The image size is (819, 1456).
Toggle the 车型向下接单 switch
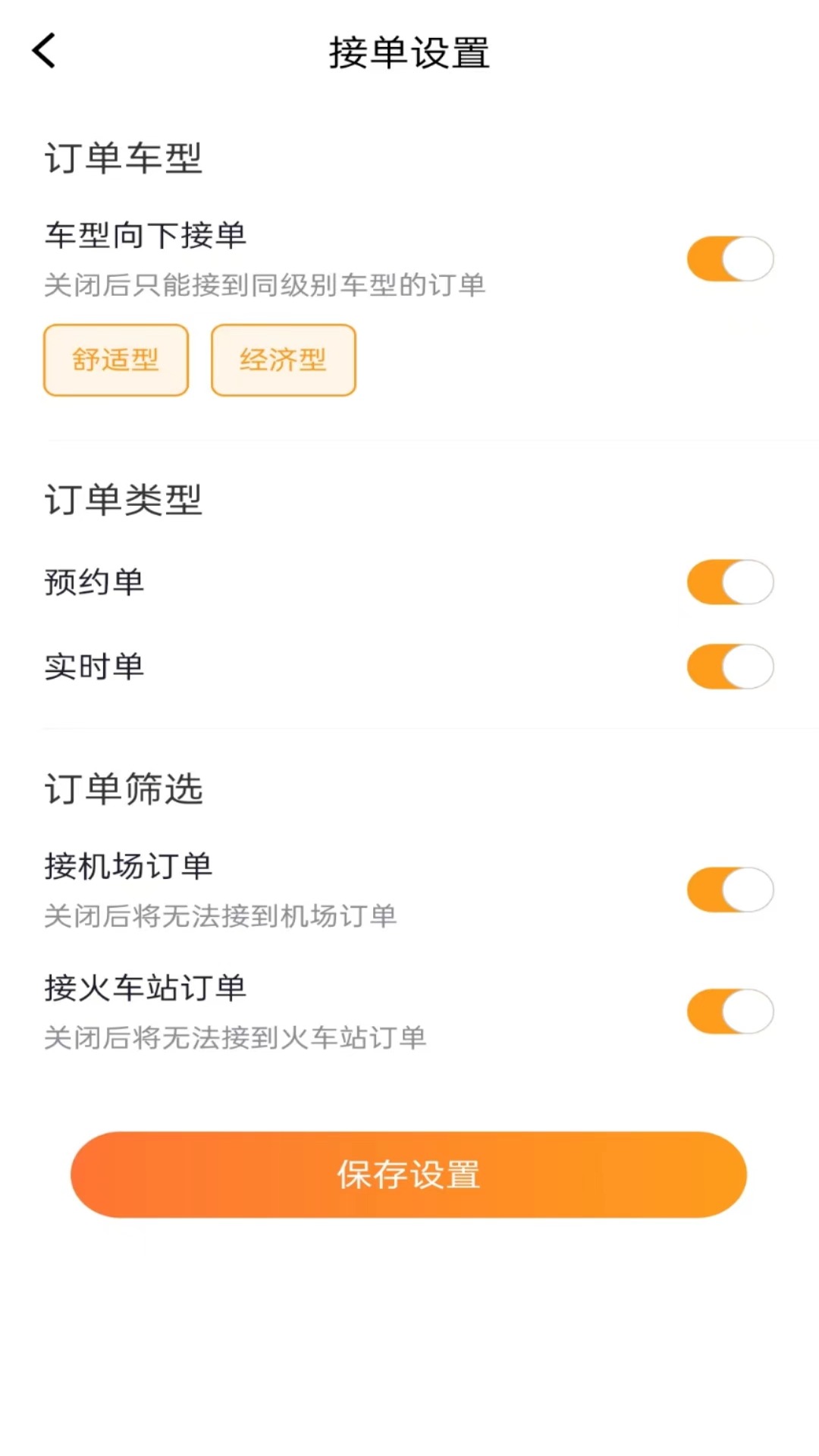[730, 259]
